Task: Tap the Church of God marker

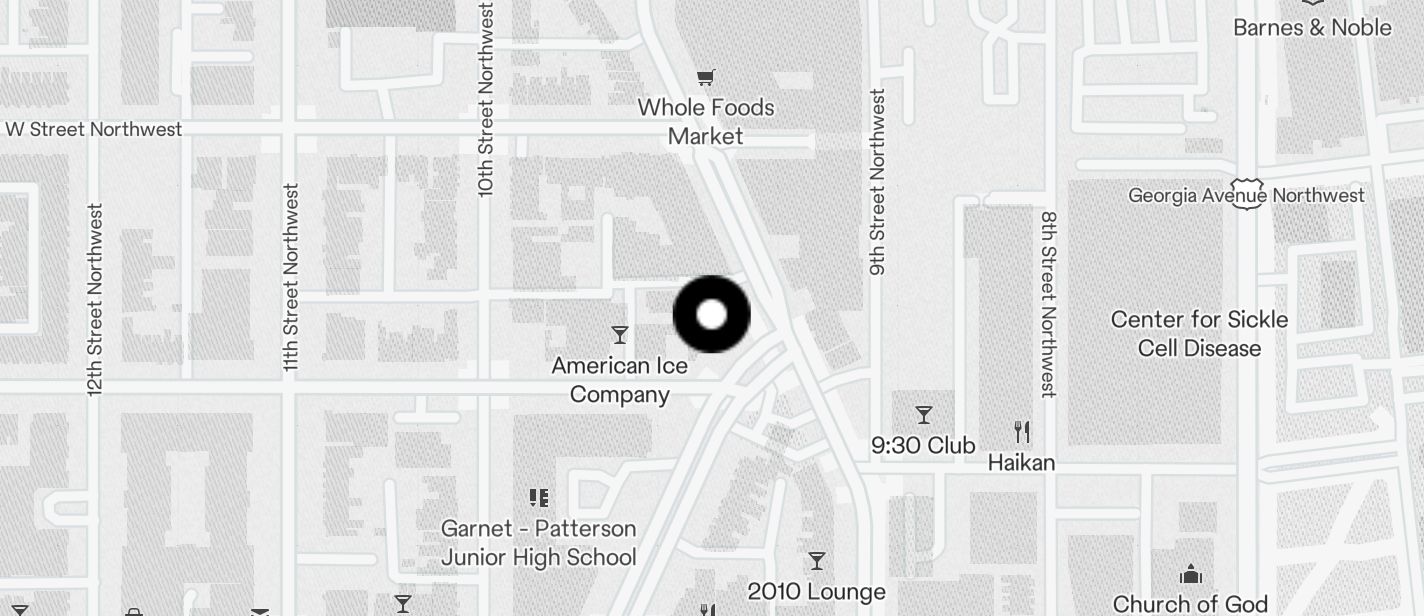Action: pos(1190,575)
